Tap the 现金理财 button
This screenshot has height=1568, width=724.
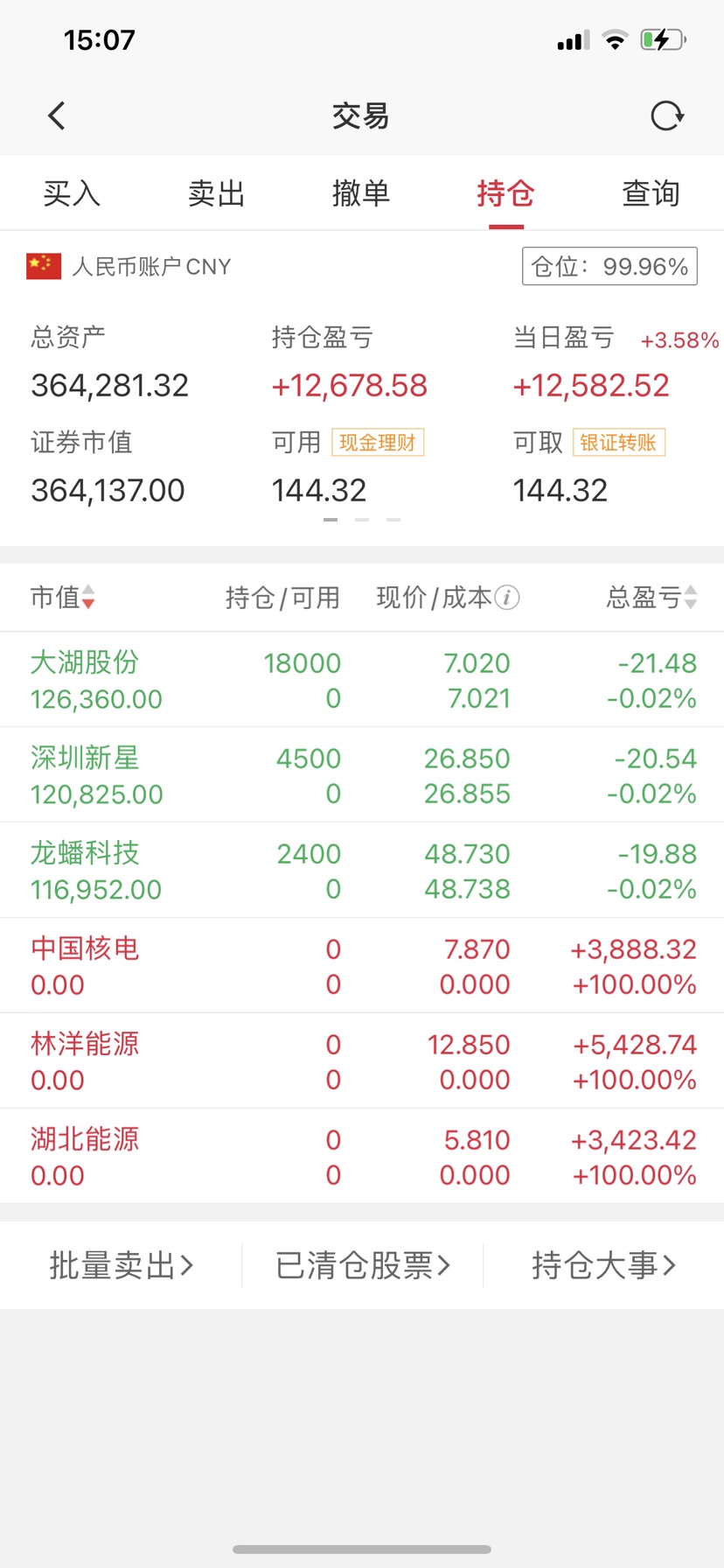(378, 443)
